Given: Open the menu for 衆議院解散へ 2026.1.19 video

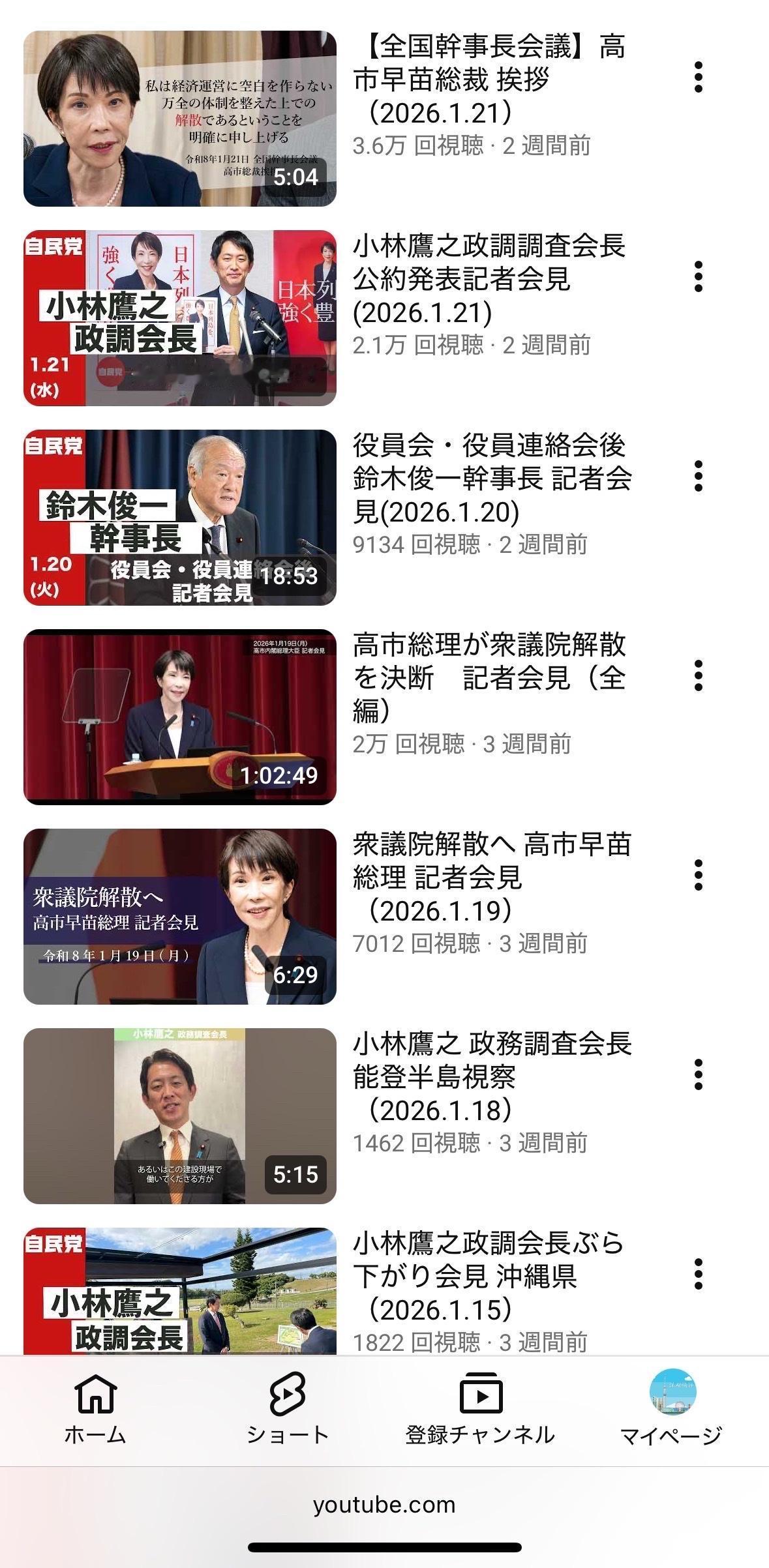Looking at the screenshot, I should 698,876.
